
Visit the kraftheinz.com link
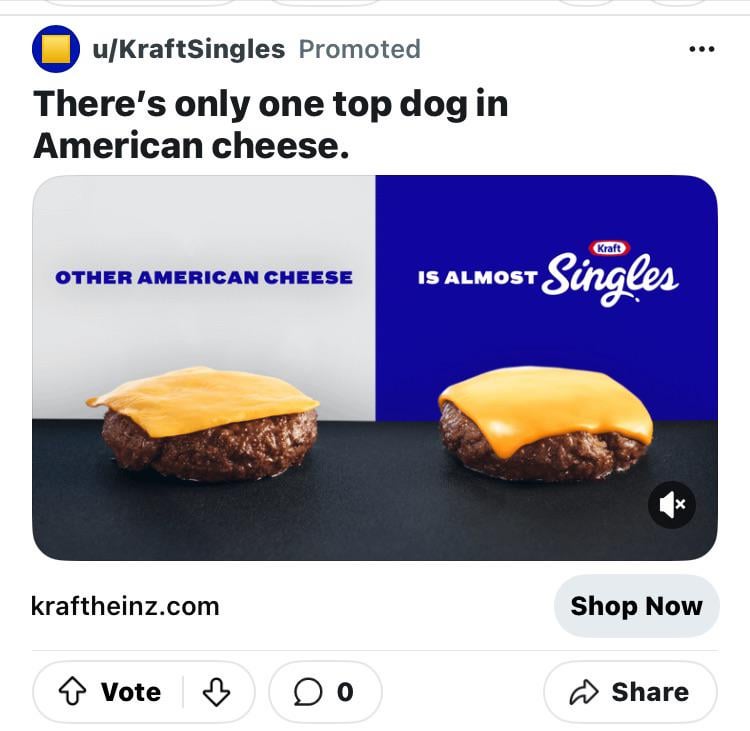click(125, 606)
